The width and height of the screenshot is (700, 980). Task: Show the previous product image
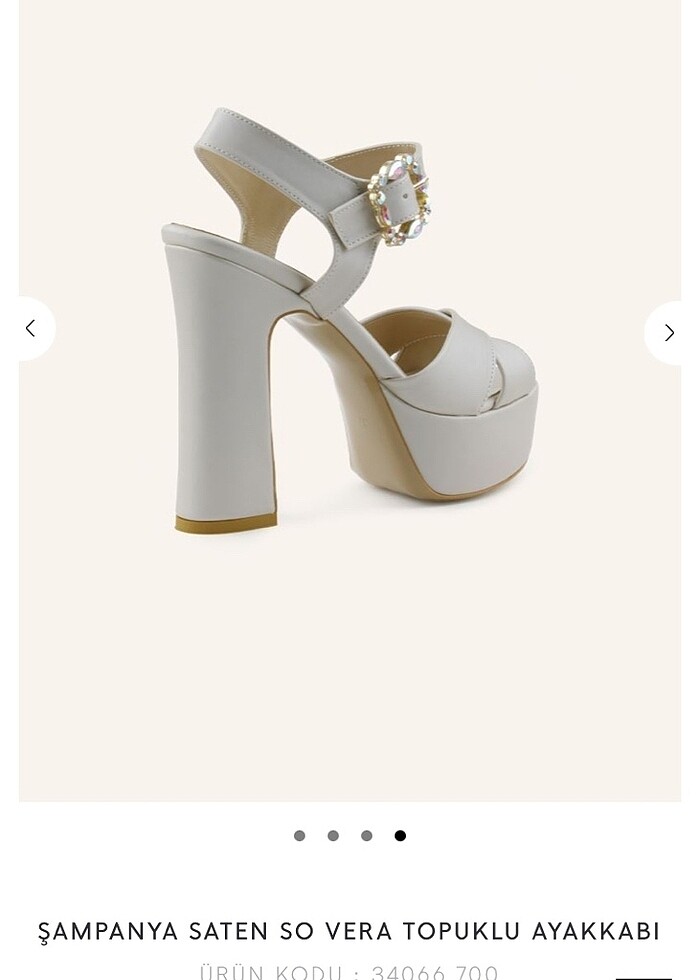coord(31,328)
